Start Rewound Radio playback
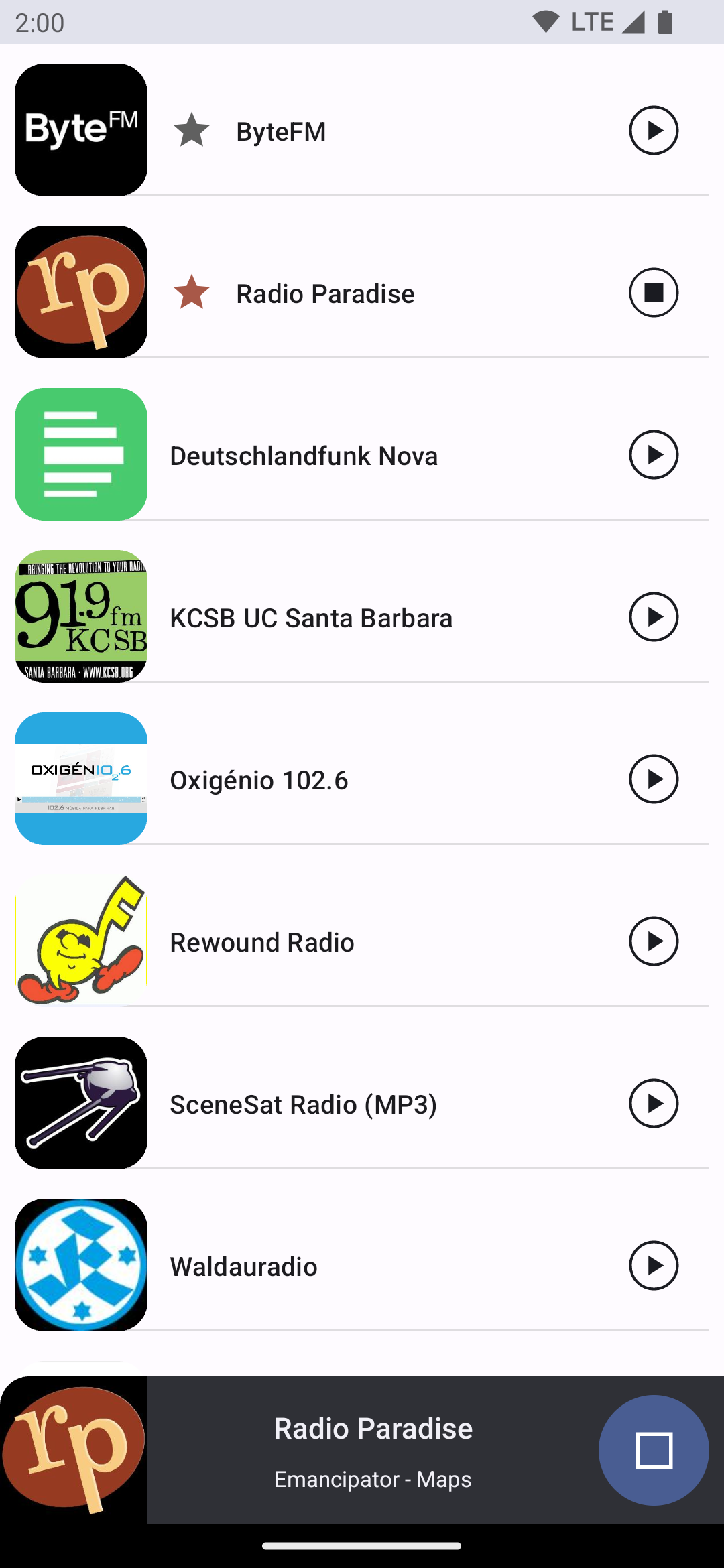The height and width of the screenshot is (1568, 724). (654, 941)
